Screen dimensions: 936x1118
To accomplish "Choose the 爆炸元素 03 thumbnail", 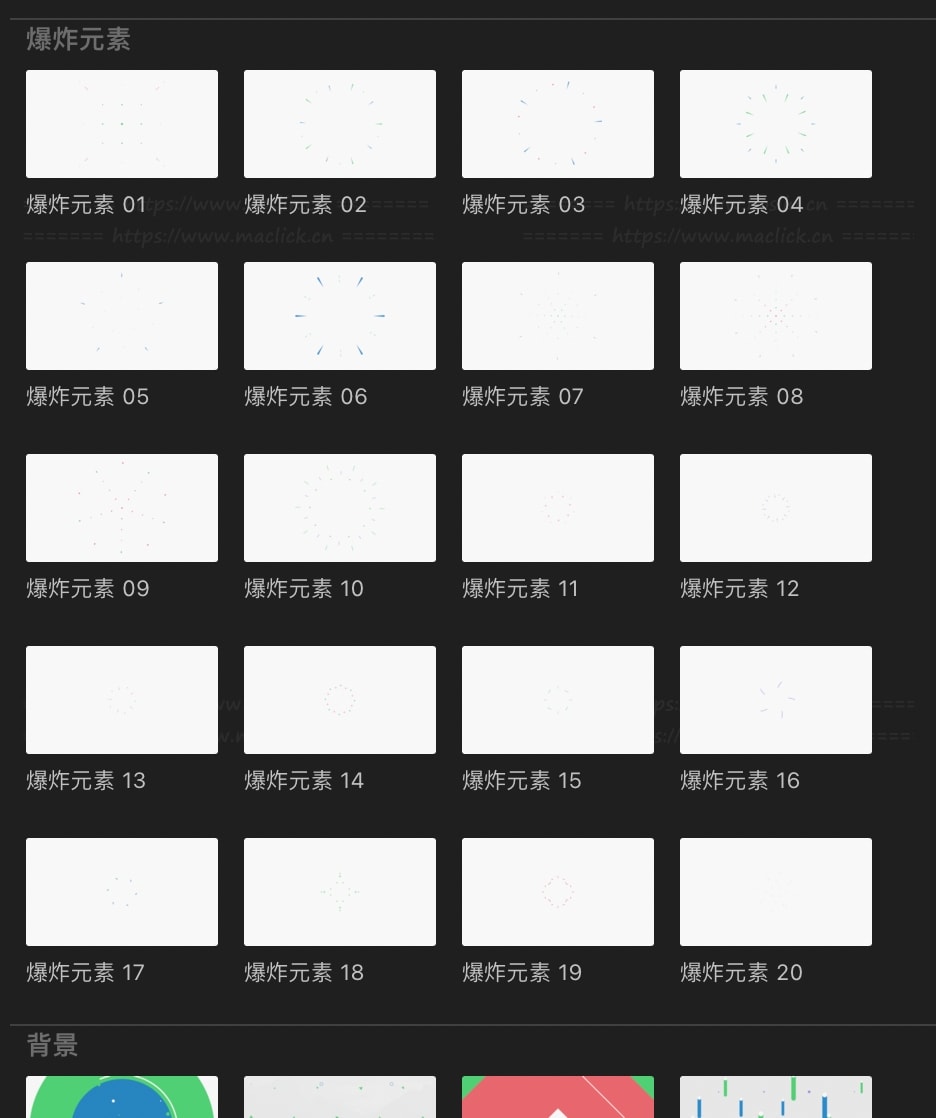I will pyautogui.click(x=558, y=124).
